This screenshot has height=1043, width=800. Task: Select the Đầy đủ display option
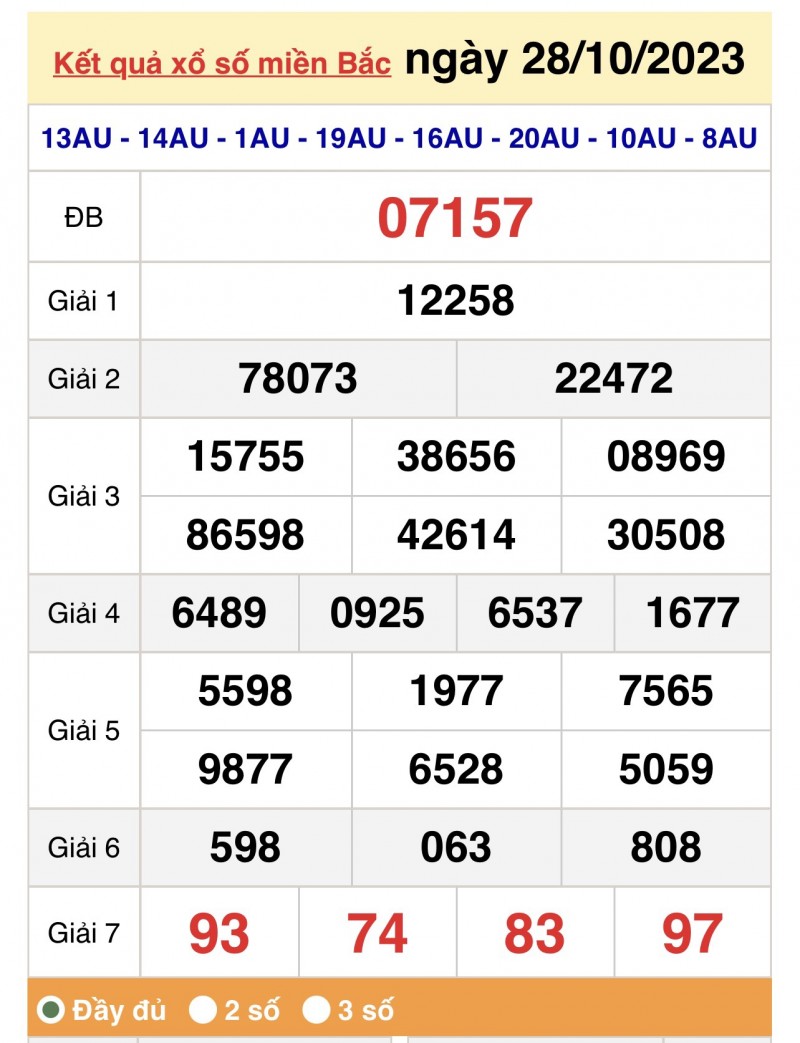click(x=51, y=1010)
